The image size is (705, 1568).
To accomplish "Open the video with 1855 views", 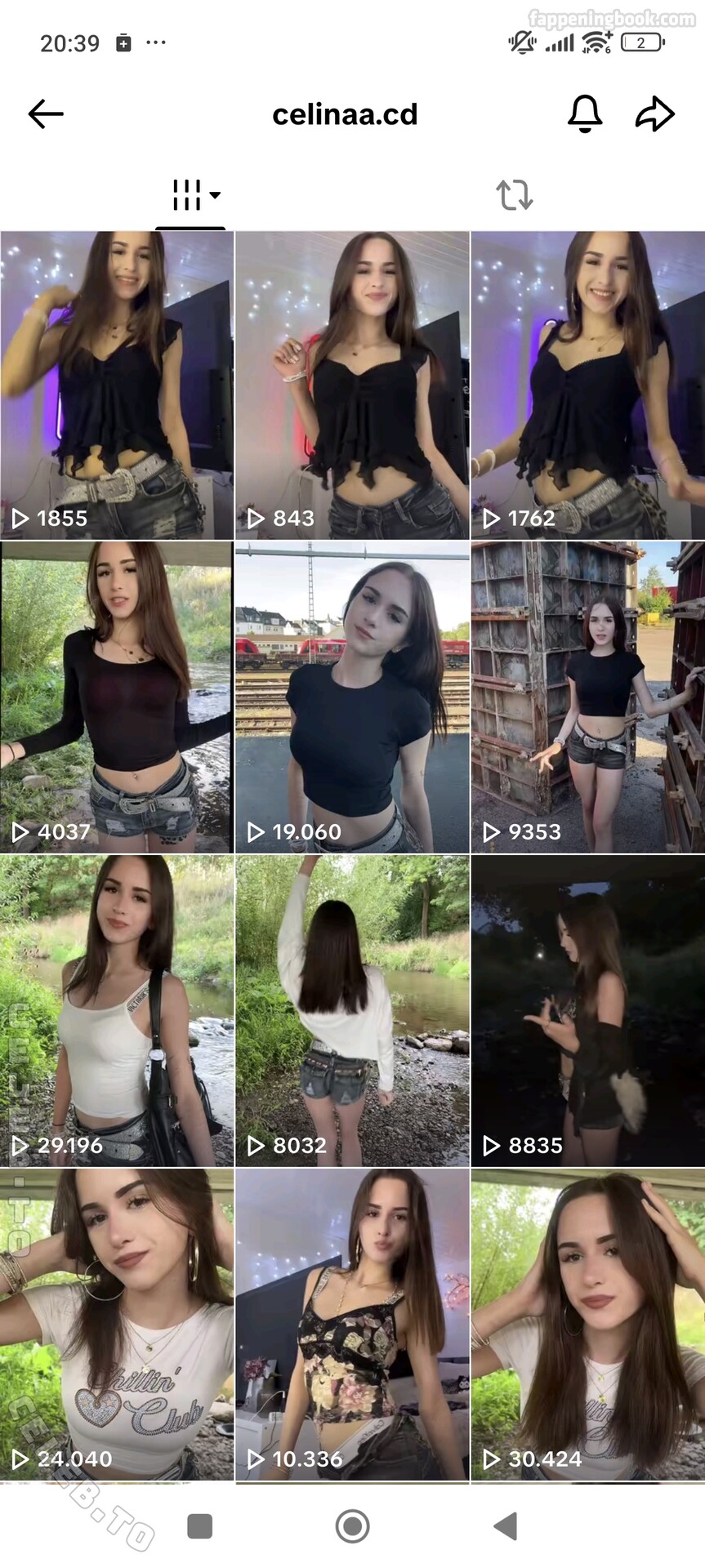I will pos(117,385).
